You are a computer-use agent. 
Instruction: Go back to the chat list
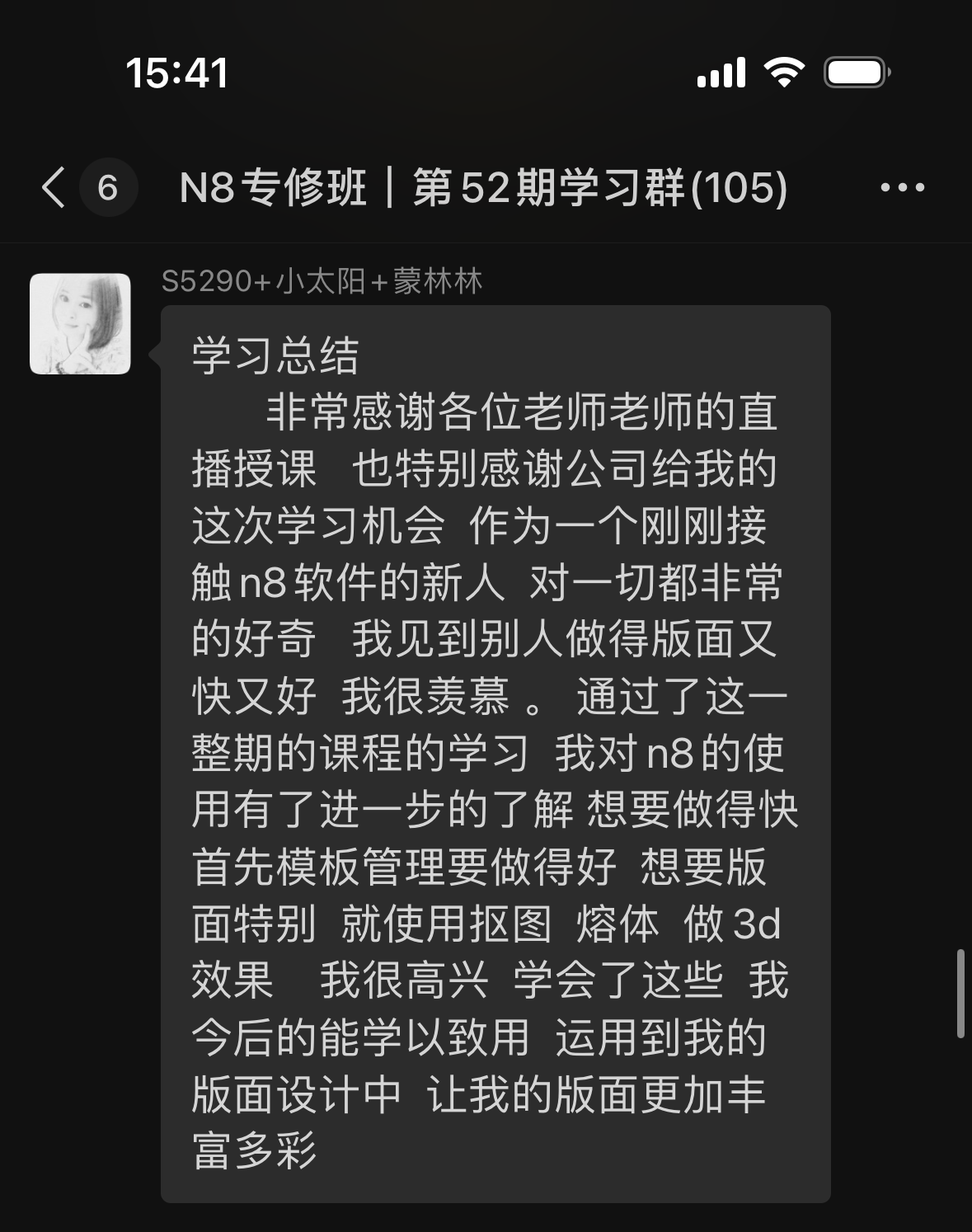click(x=54, y=187)
